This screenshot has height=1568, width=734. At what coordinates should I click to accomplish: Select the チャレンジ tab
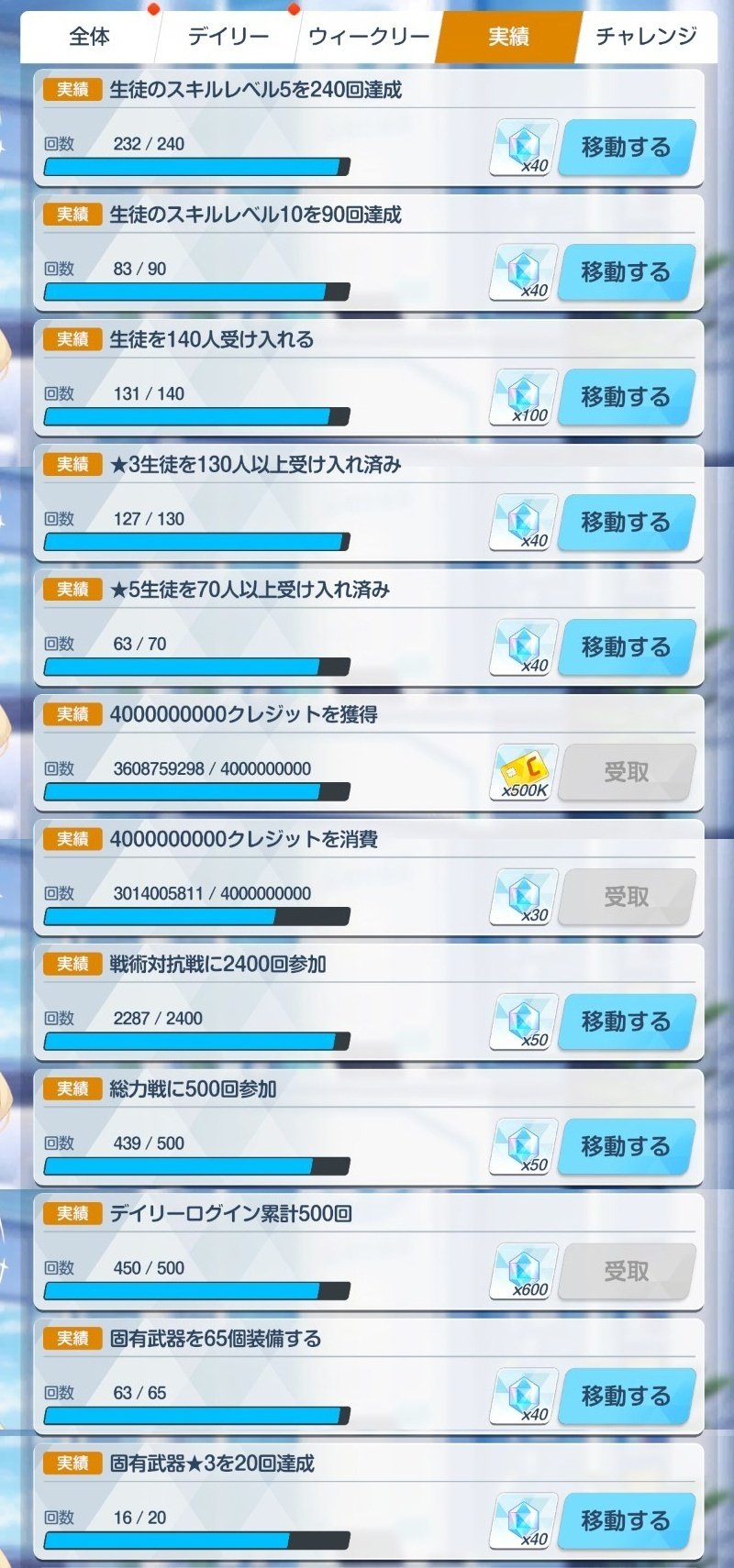tap(645, 37)
